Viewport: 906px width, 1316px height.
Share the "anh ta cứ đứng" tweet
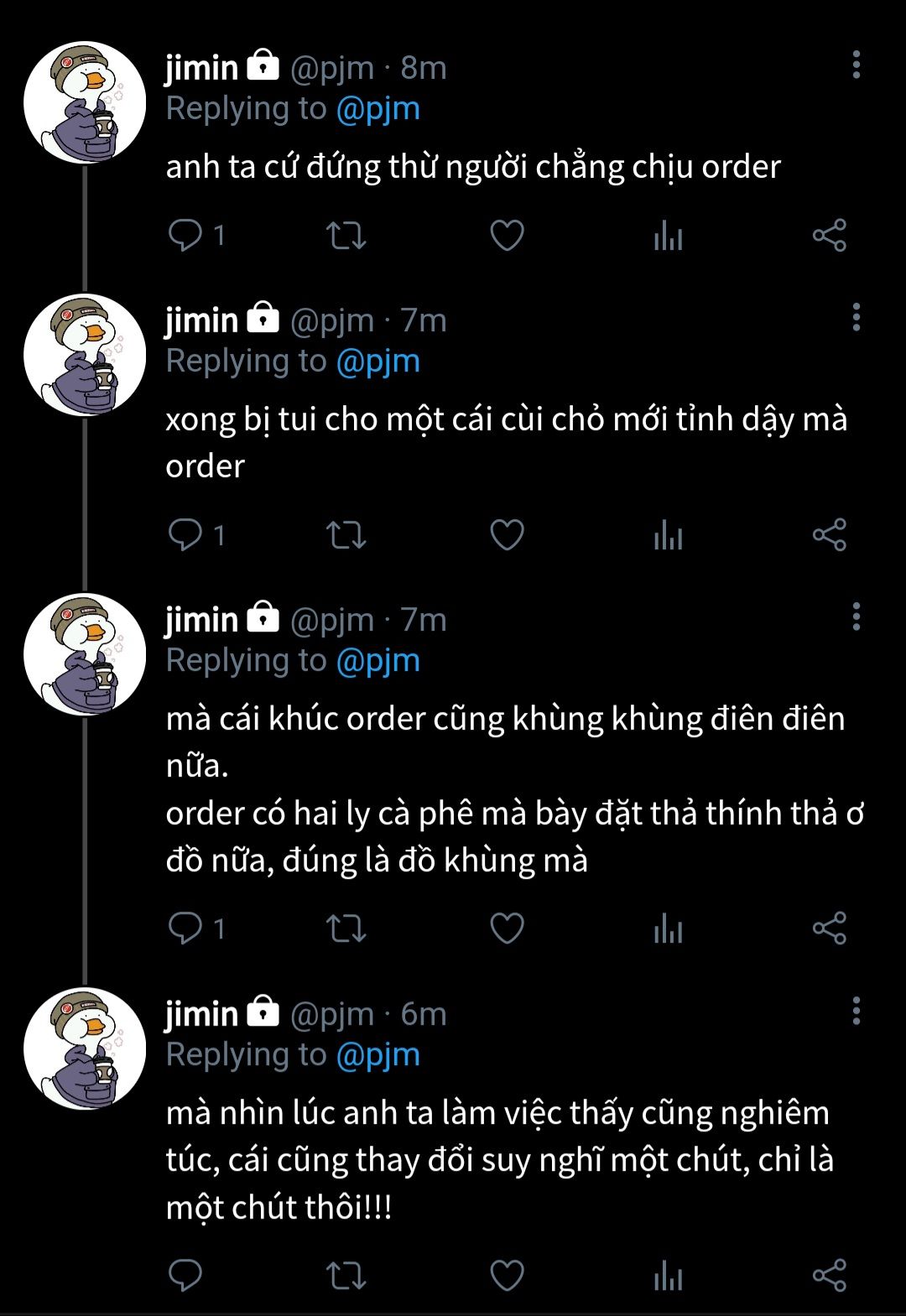coord(829,236)
